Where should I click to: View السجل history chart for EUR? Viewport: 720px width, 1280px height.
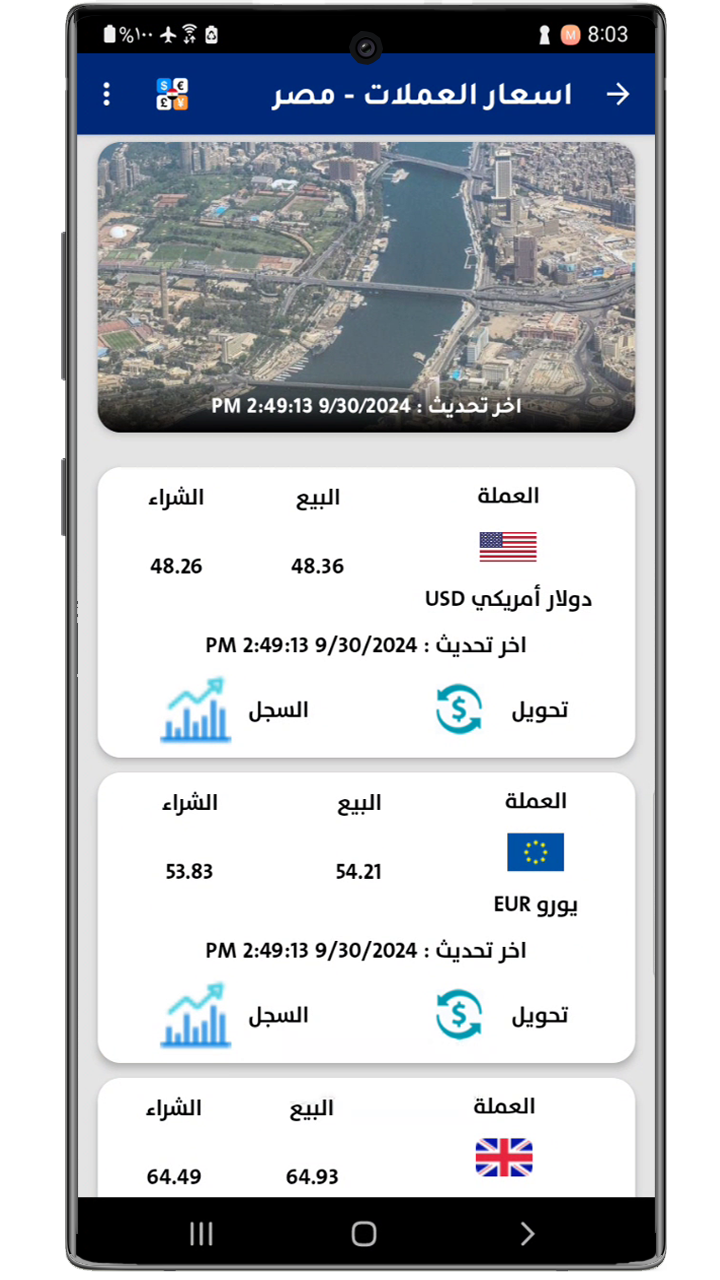[x=235, y=1015]
